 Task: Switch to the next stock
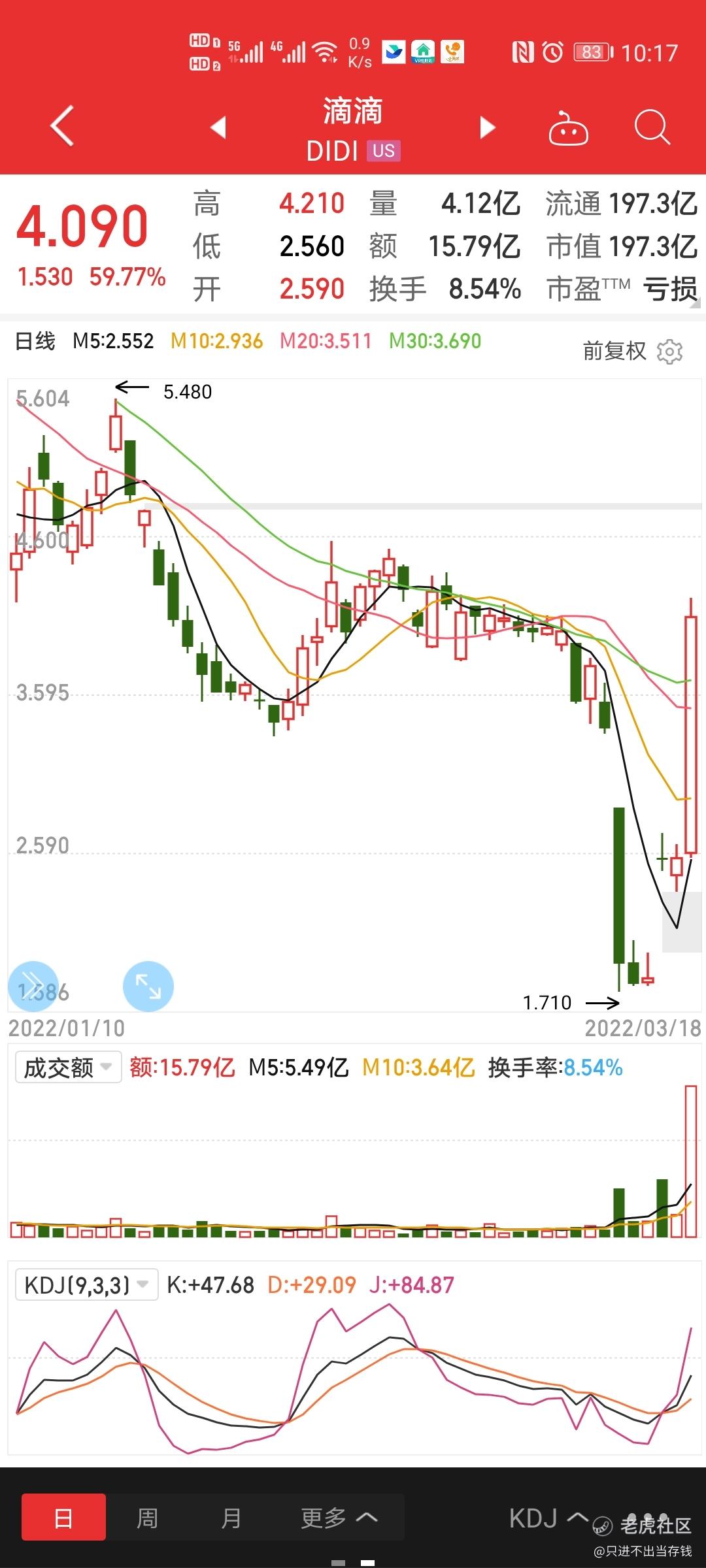pos(487,127)
